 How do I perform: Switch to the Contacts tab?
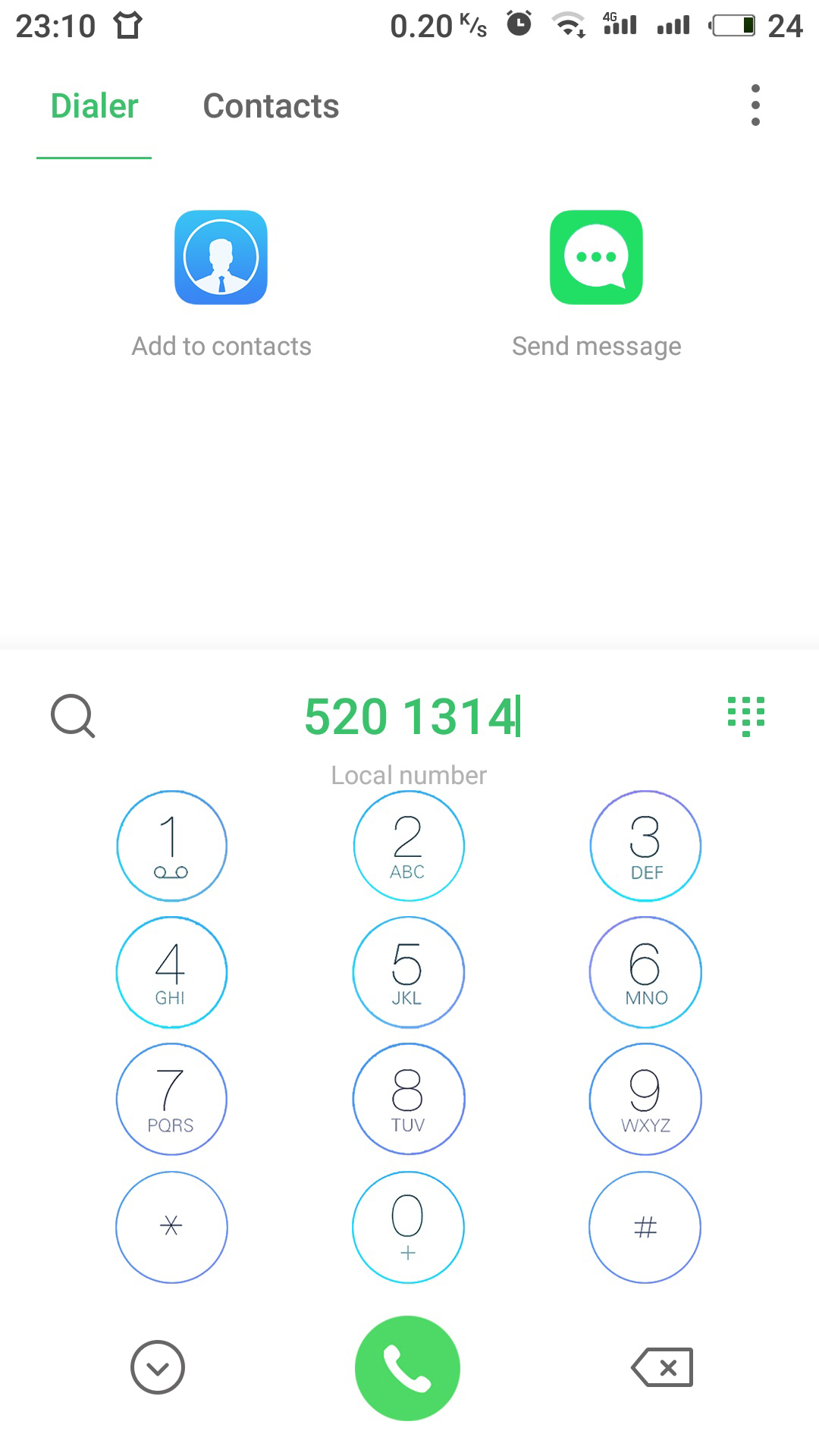pyautogui.click(x=271, y=106)
